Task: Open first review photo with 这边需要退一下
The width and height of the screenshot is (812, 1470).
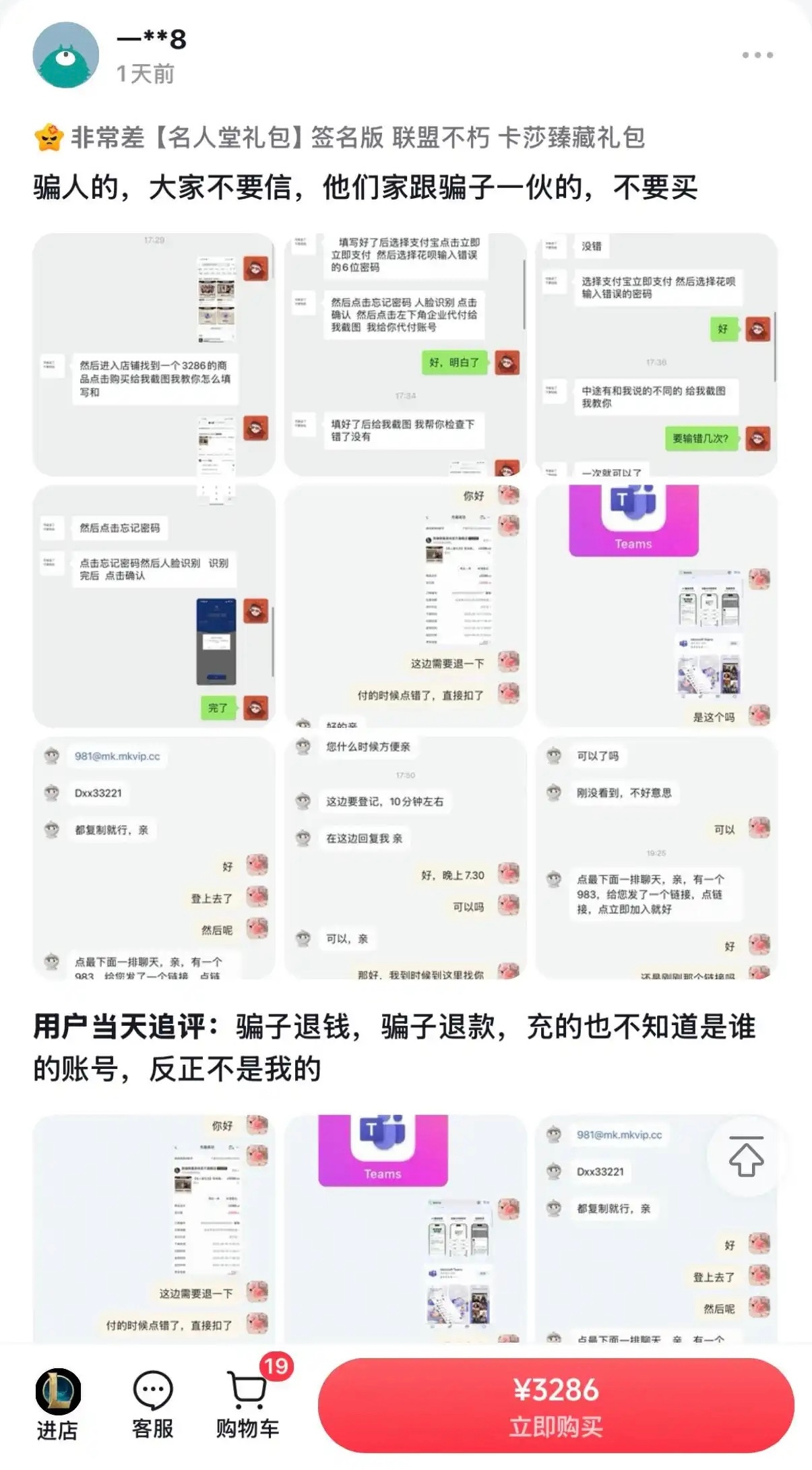Action: (x=405, y=606)
